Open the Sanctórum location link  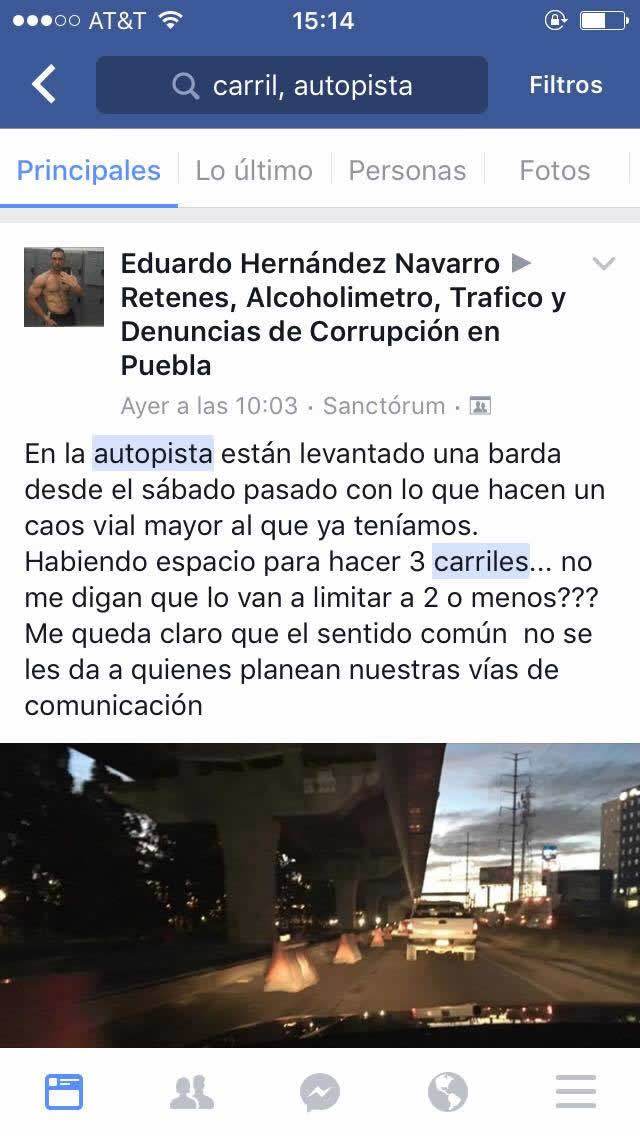point(384,406)
